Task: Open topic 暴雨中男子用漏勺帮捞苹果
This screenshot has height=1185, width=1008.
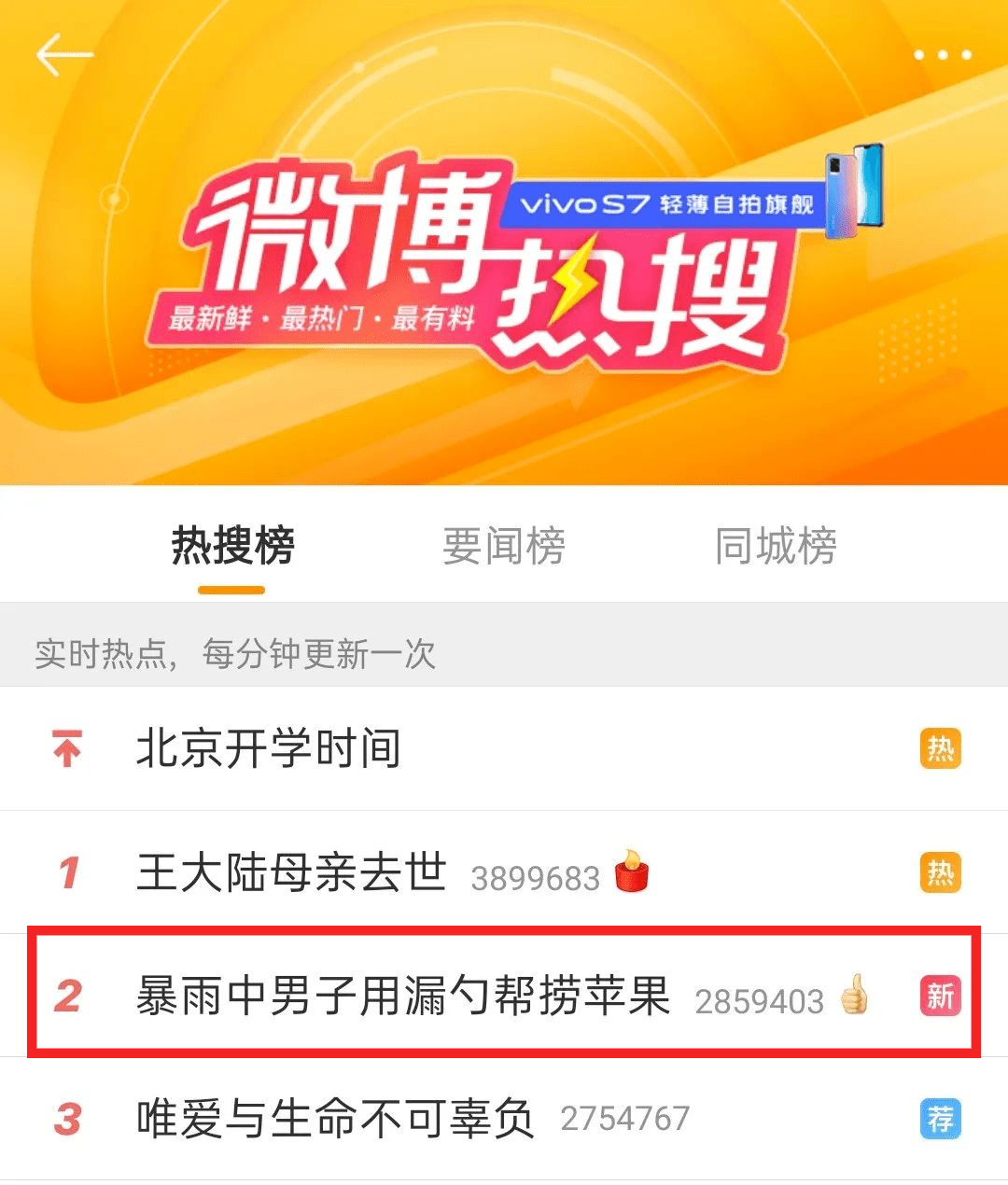Action: pyautogui.click(x=403, y=996)
